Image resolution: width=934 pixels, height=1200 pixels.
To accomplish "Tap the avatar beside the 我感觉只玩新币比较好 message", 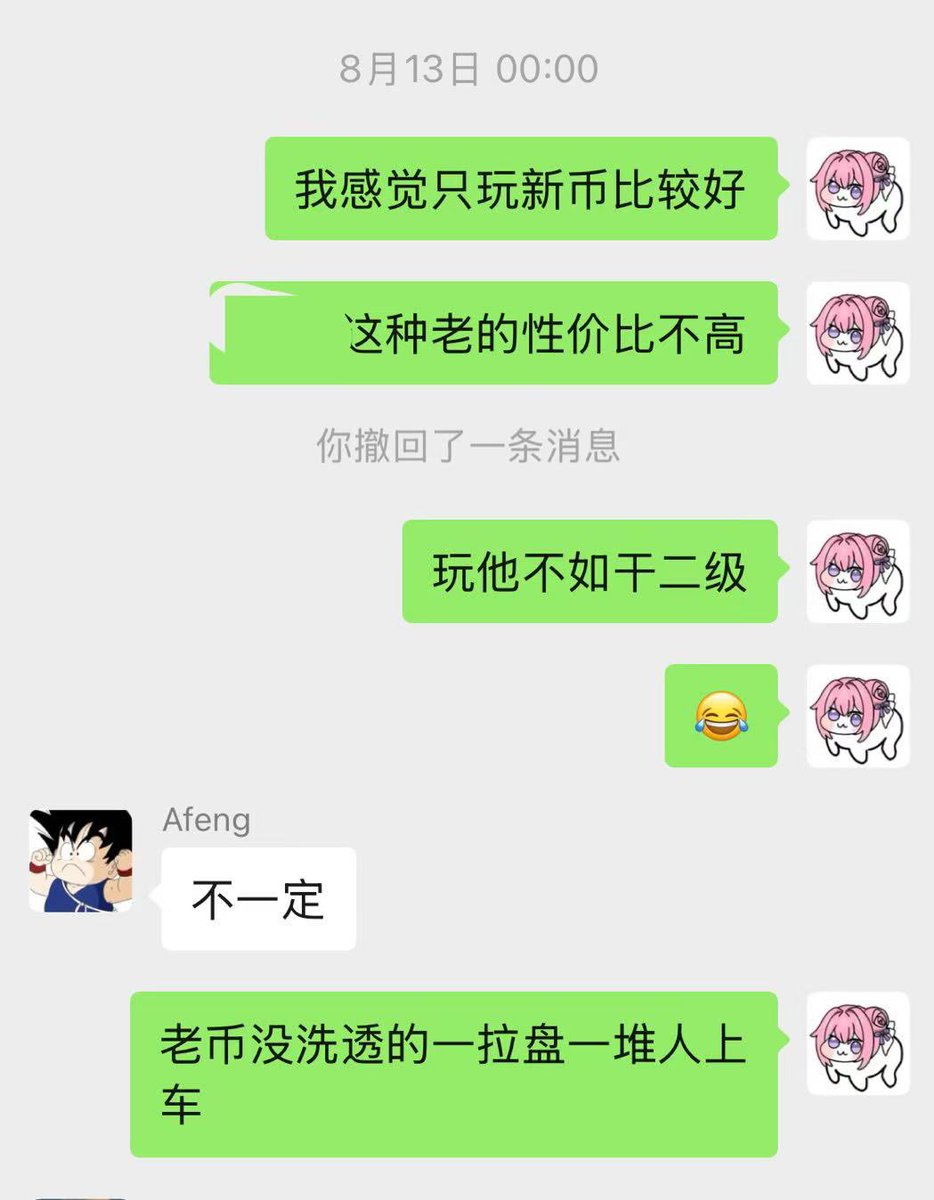I will [858, 188].
